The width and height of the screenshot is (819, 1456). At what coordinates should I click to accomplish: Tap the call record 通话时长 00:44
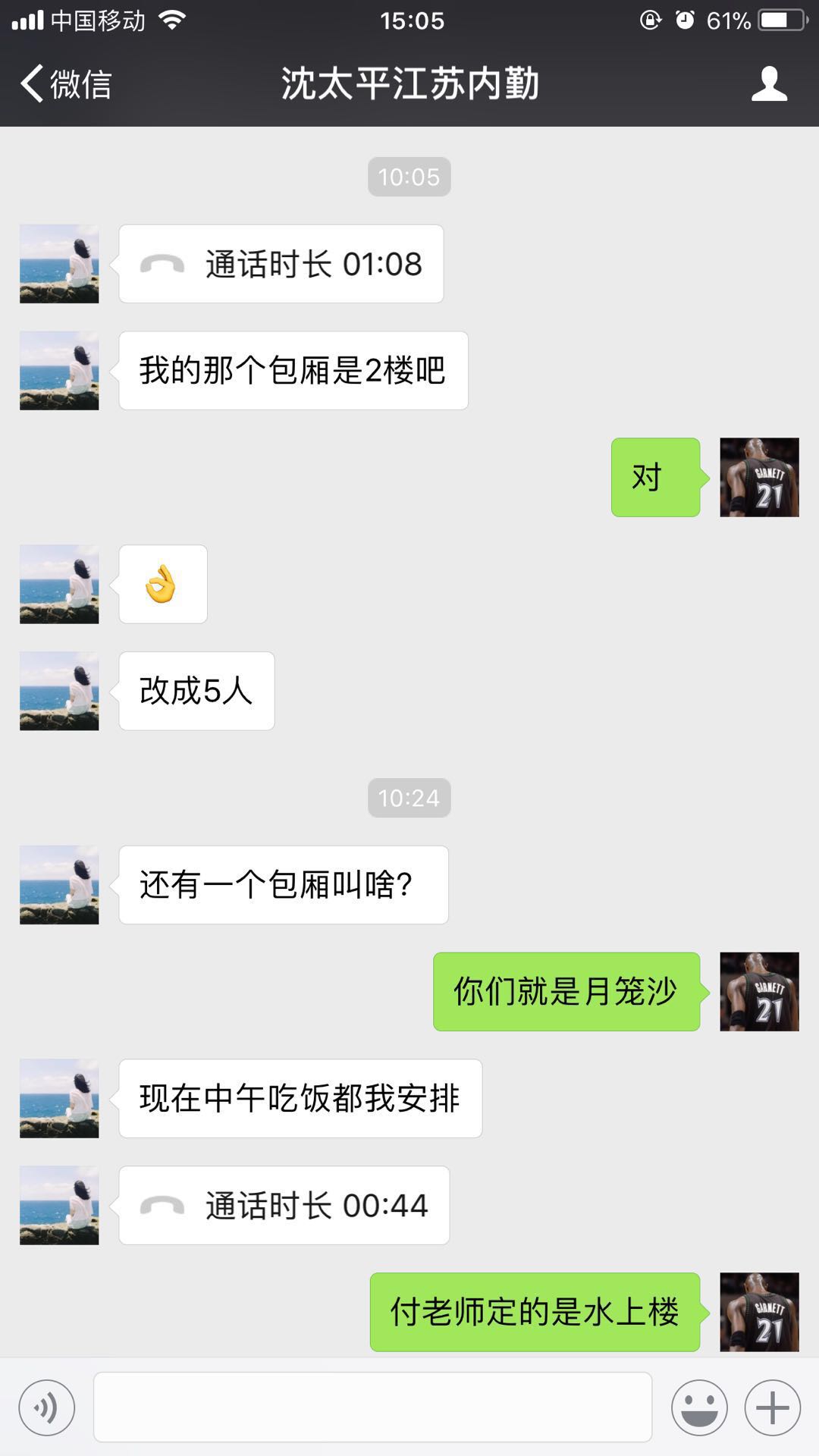(284, 1205)
